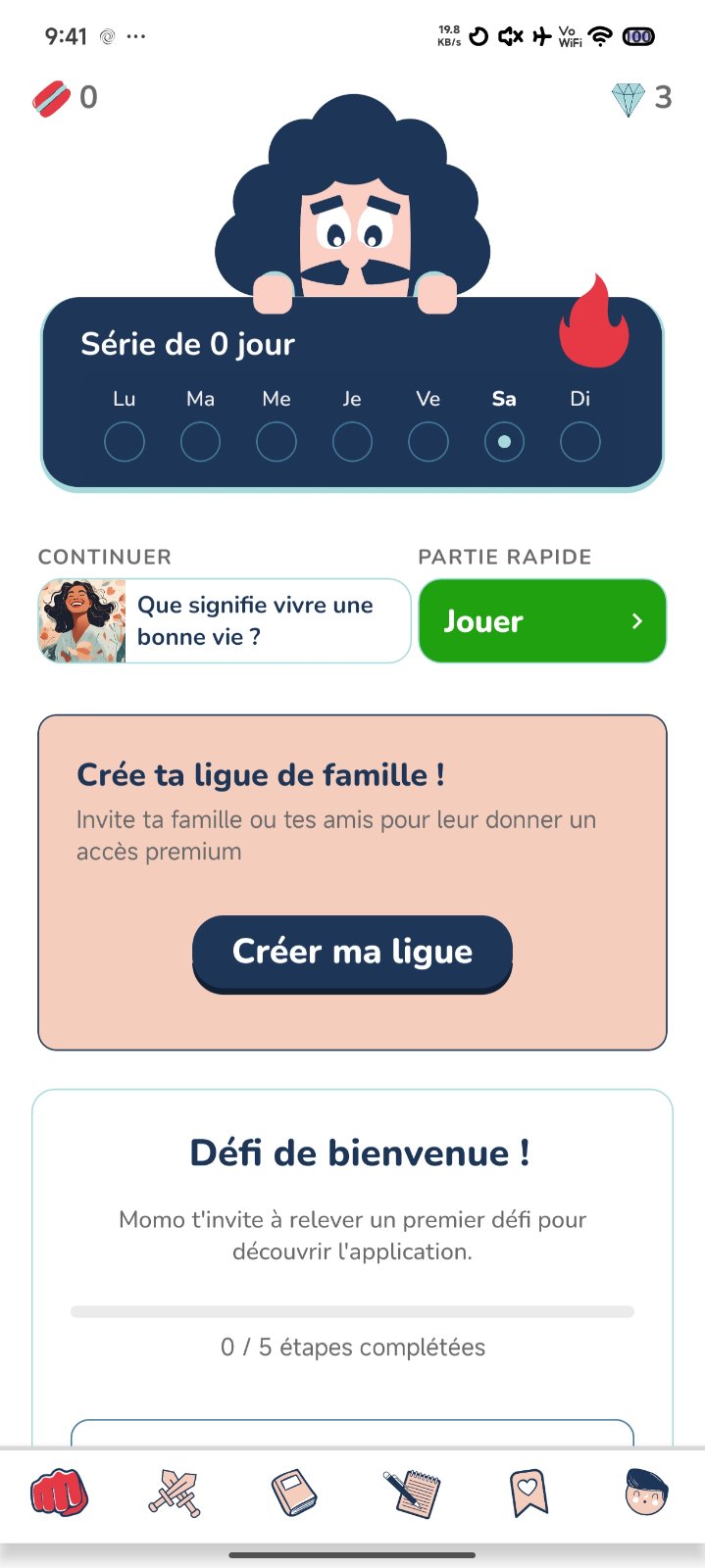Open the heart bookmark tab

pos(529,1494)
